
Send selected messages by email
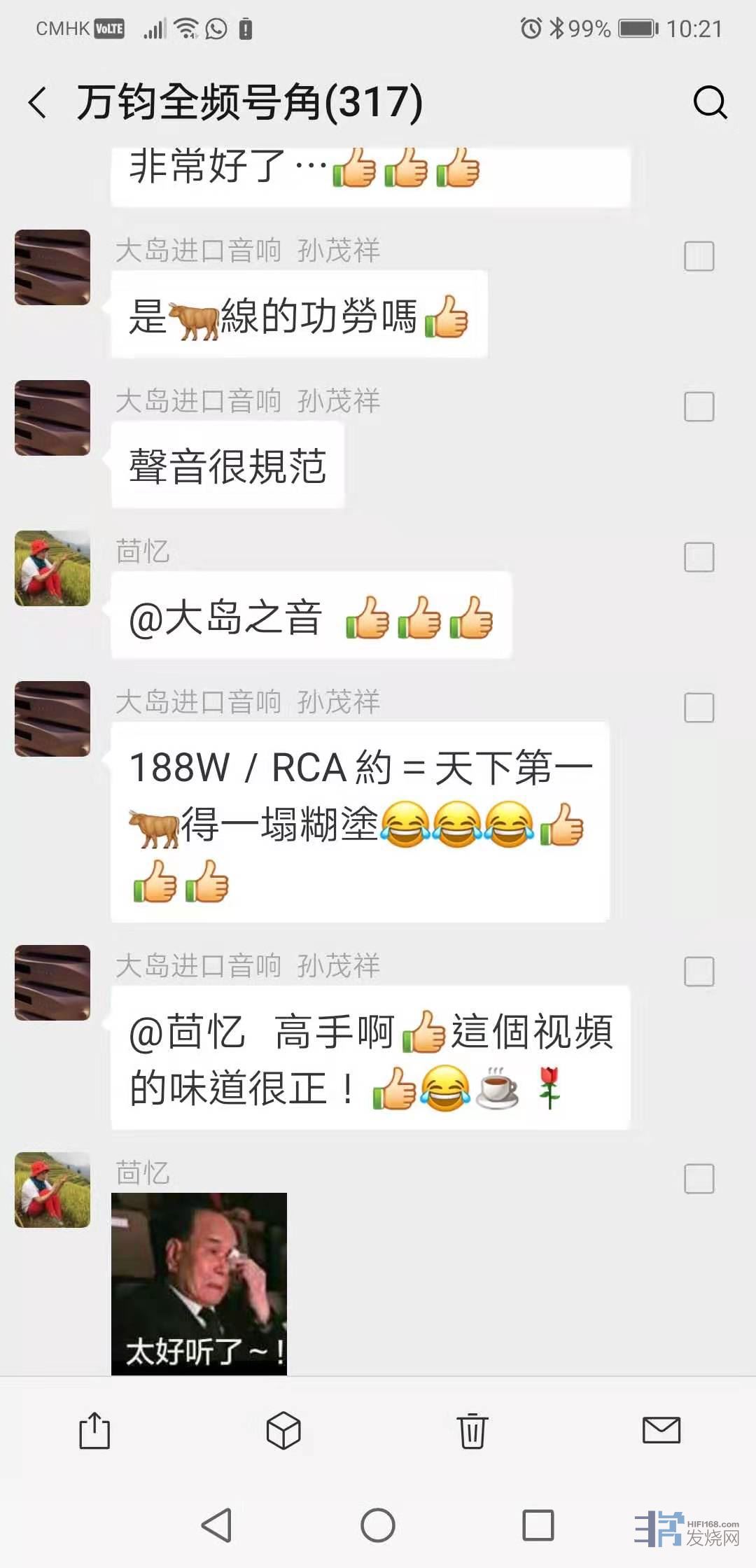[661, 1430]
